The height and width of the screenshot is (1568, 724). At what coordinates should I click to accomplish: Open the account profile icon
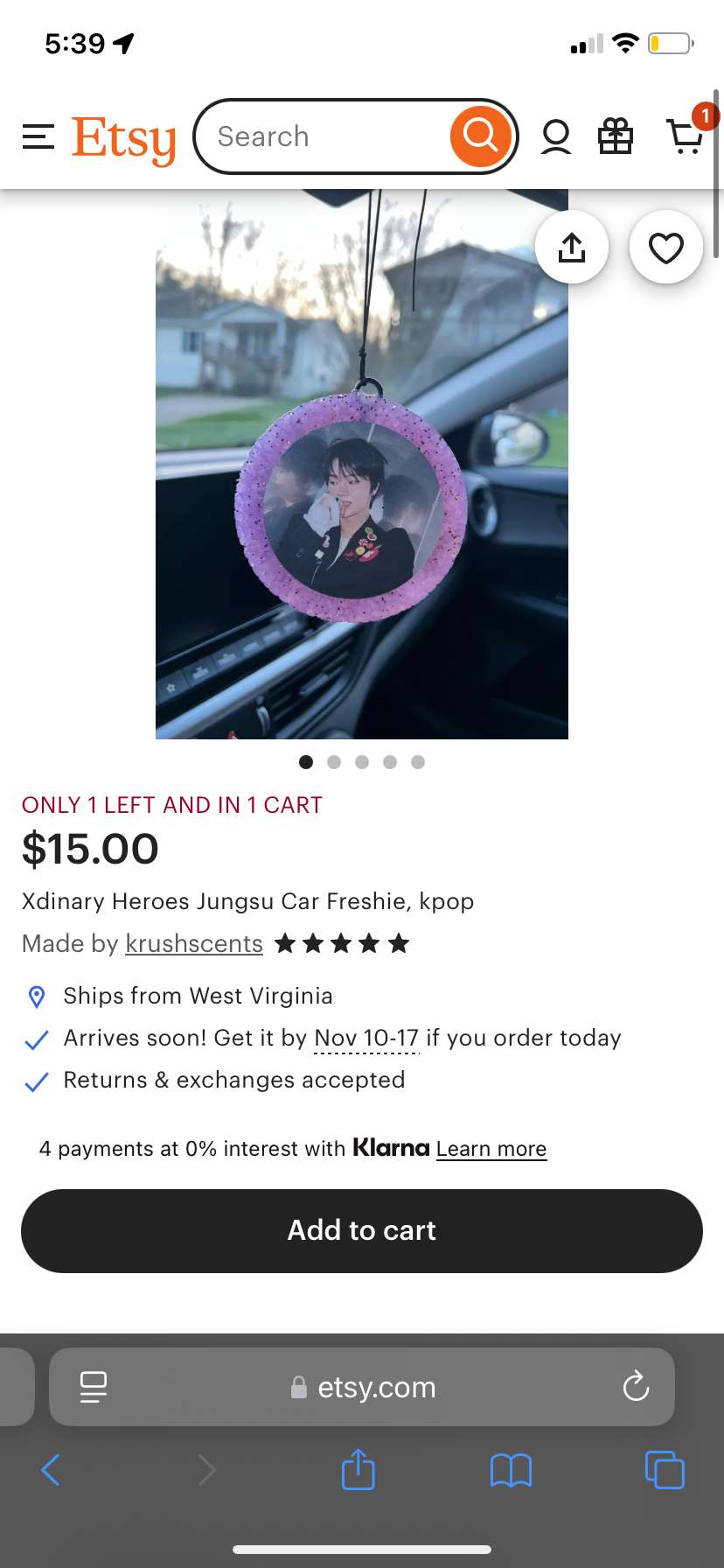tap(556, 136)
